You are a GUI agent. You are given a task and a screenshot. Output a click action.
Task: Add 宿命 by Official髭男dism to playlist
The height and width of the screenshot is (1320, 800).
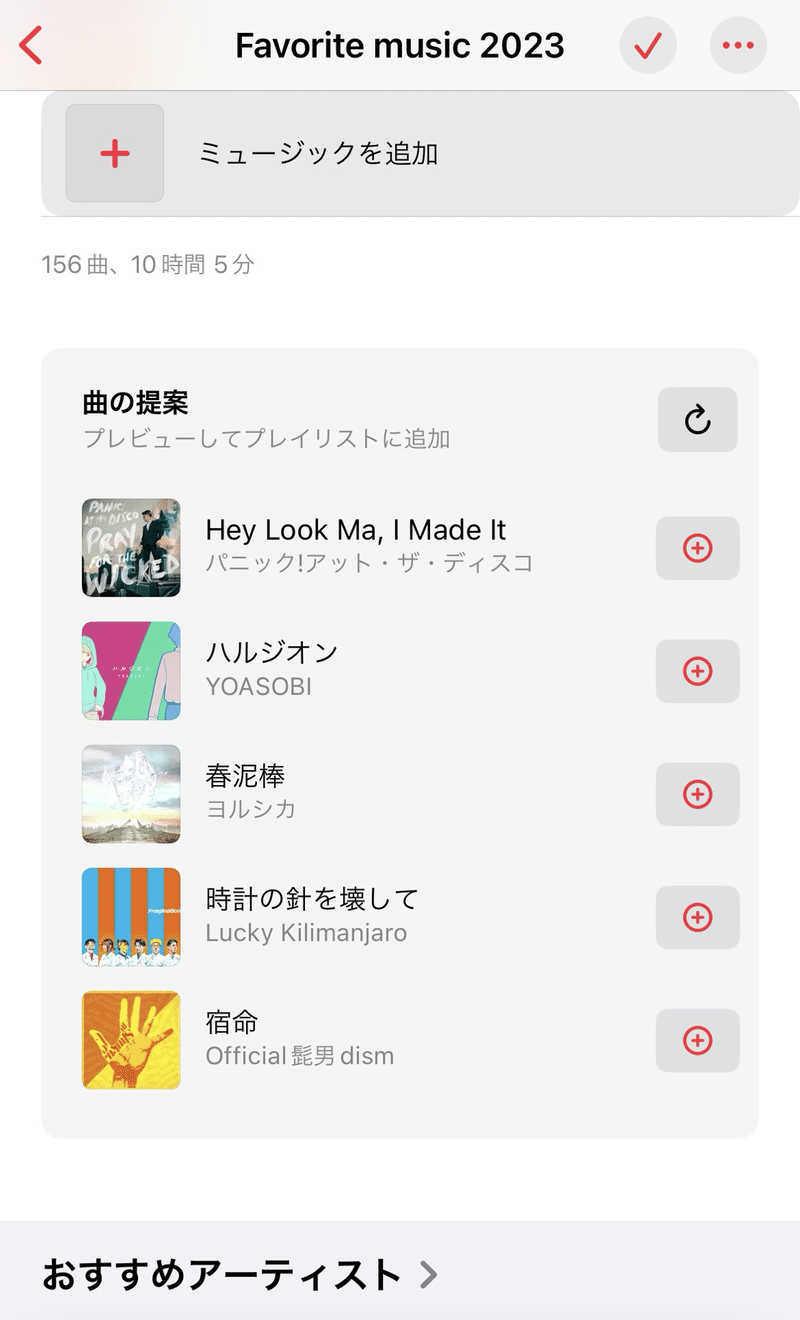click(697, 1040)
